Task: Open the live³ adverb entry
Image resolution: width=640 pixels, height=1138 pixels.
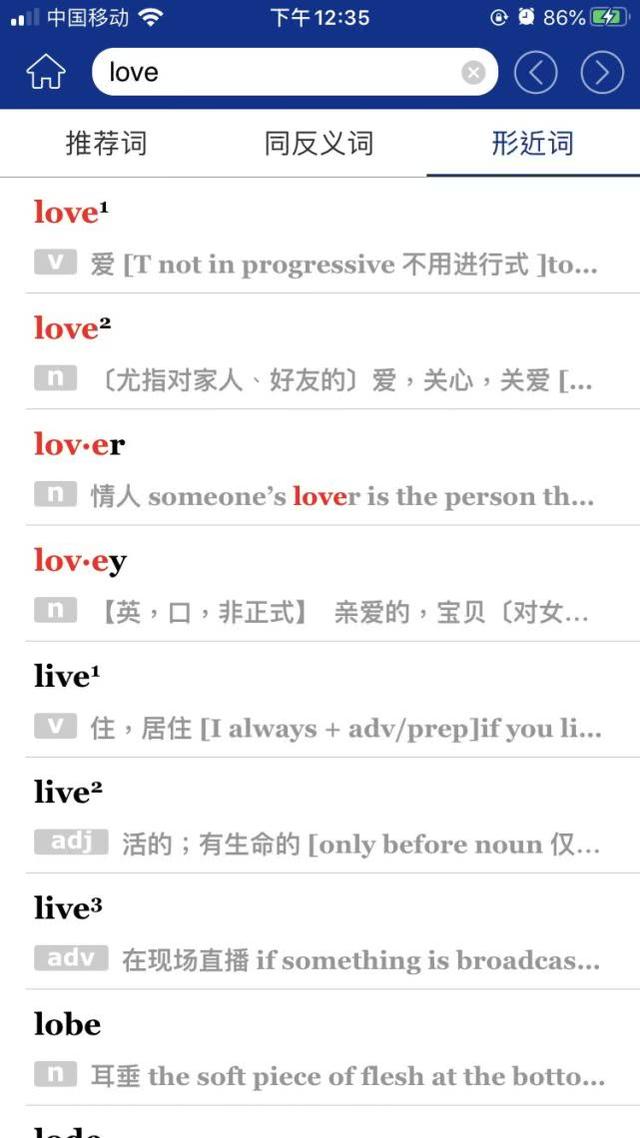Action: click(320, 932)
